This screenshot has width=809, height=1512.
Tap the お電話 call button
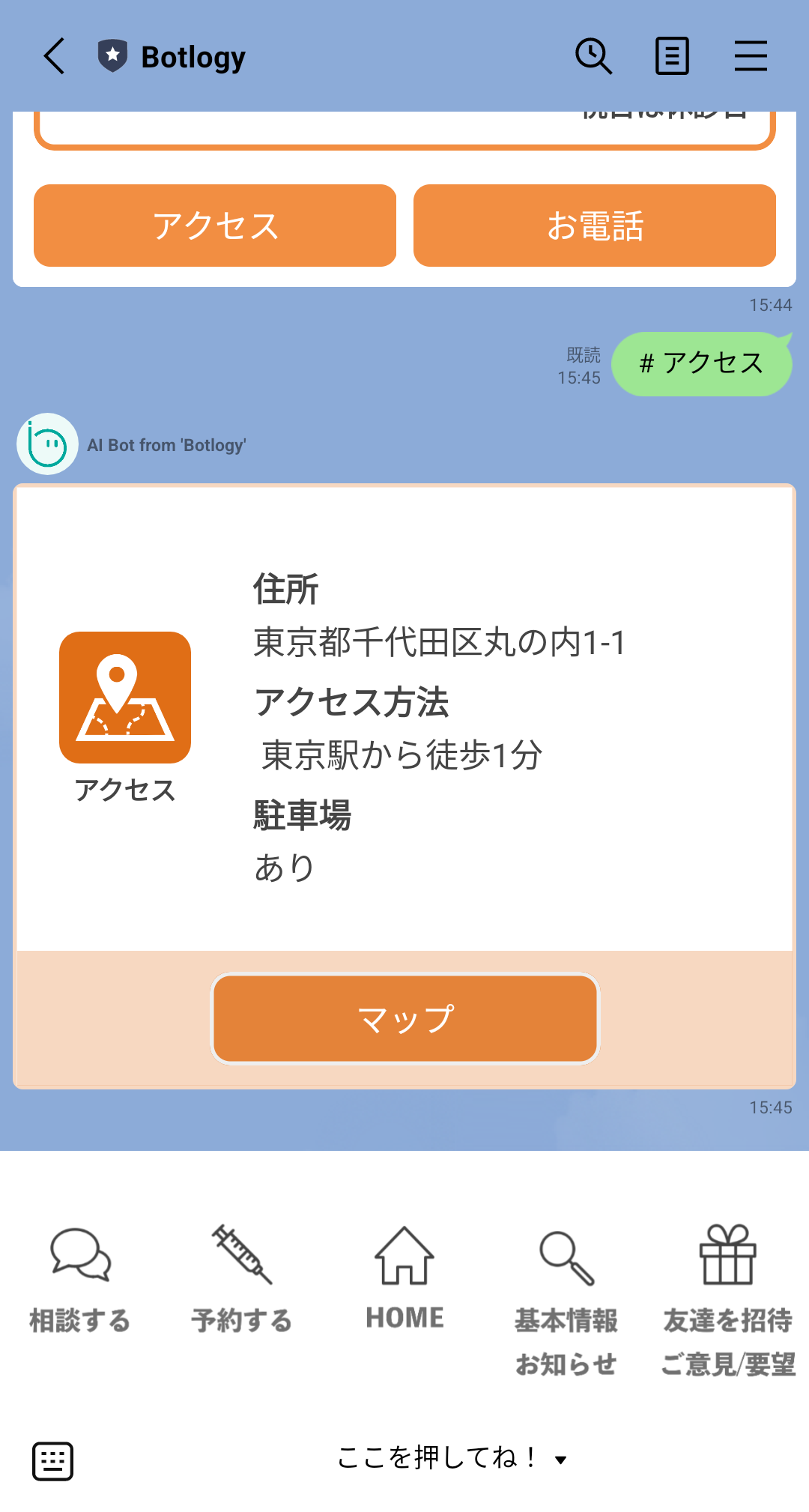click(594, 226)
